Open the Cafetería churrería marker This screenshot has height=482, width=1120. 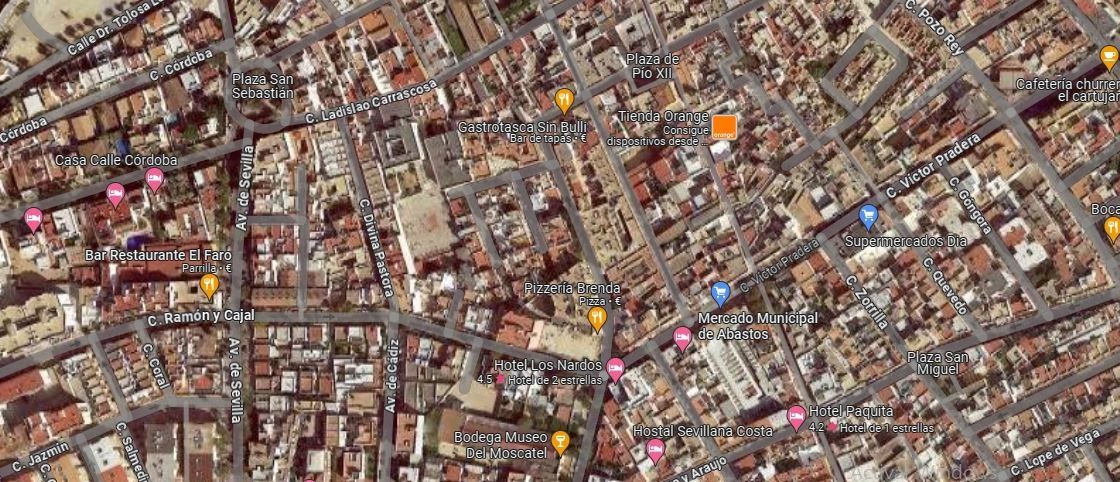click(1109, 60)
